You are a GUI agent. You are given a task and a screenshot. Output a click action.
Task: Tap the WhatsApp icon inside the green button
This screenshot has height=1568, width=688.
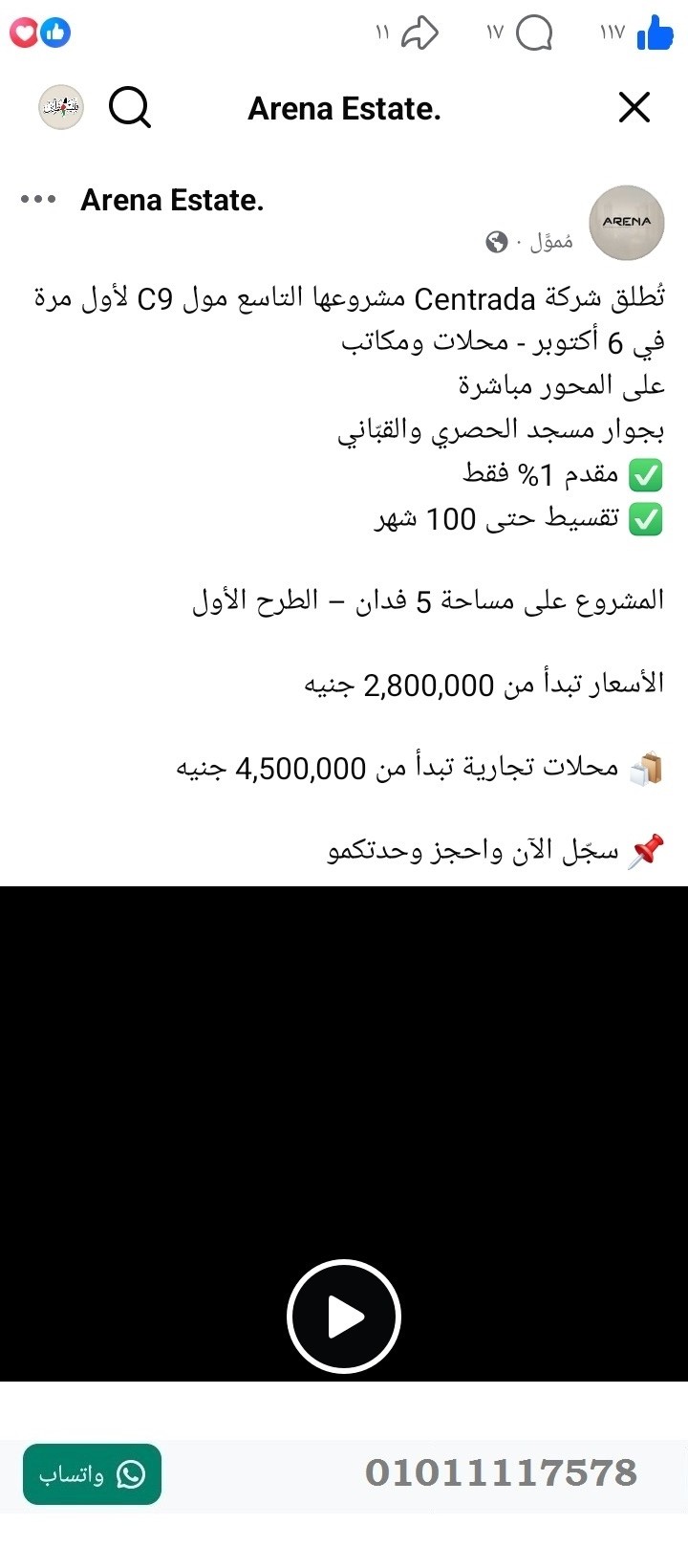pos(132,1475)
